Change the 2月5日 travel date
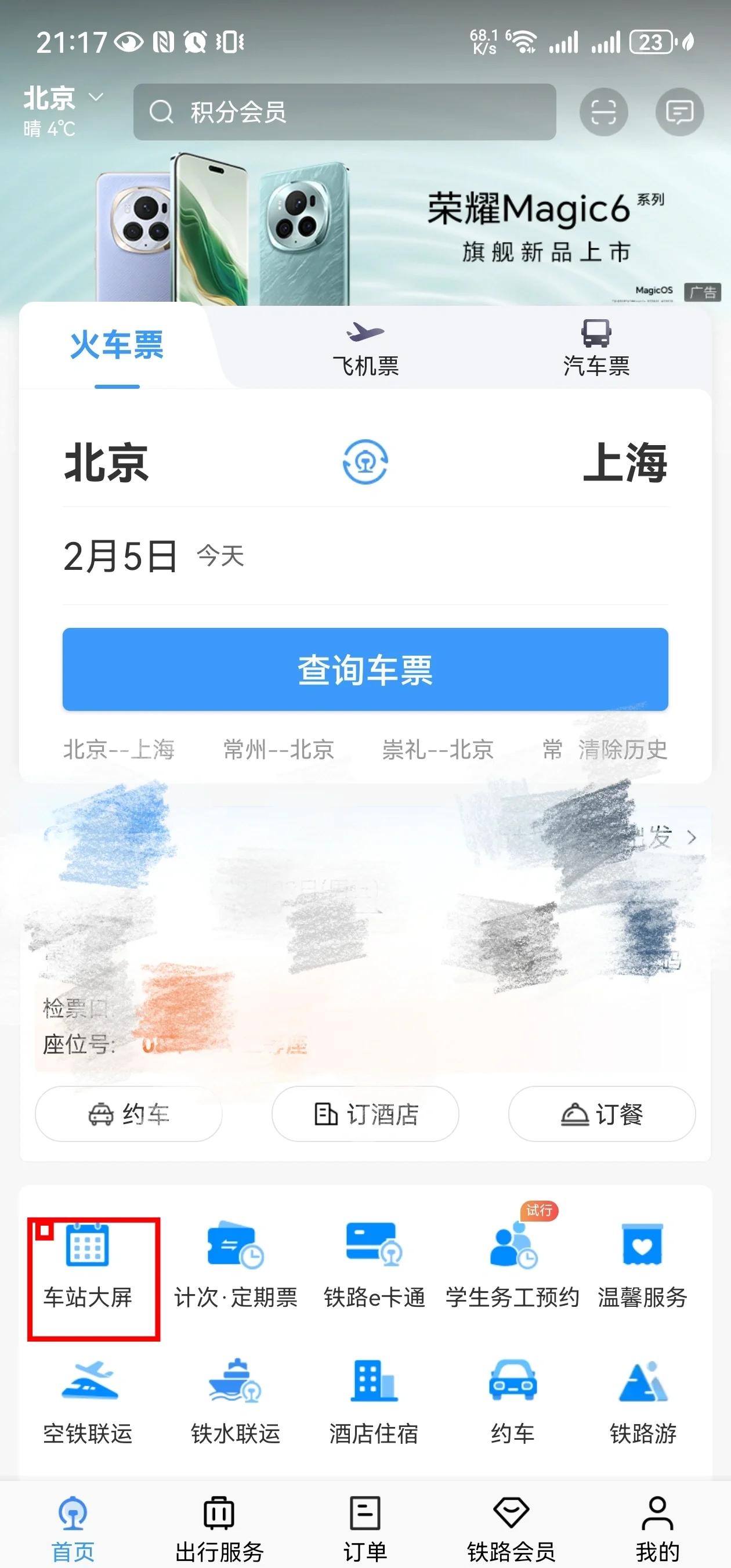 (x=122, y=556)
